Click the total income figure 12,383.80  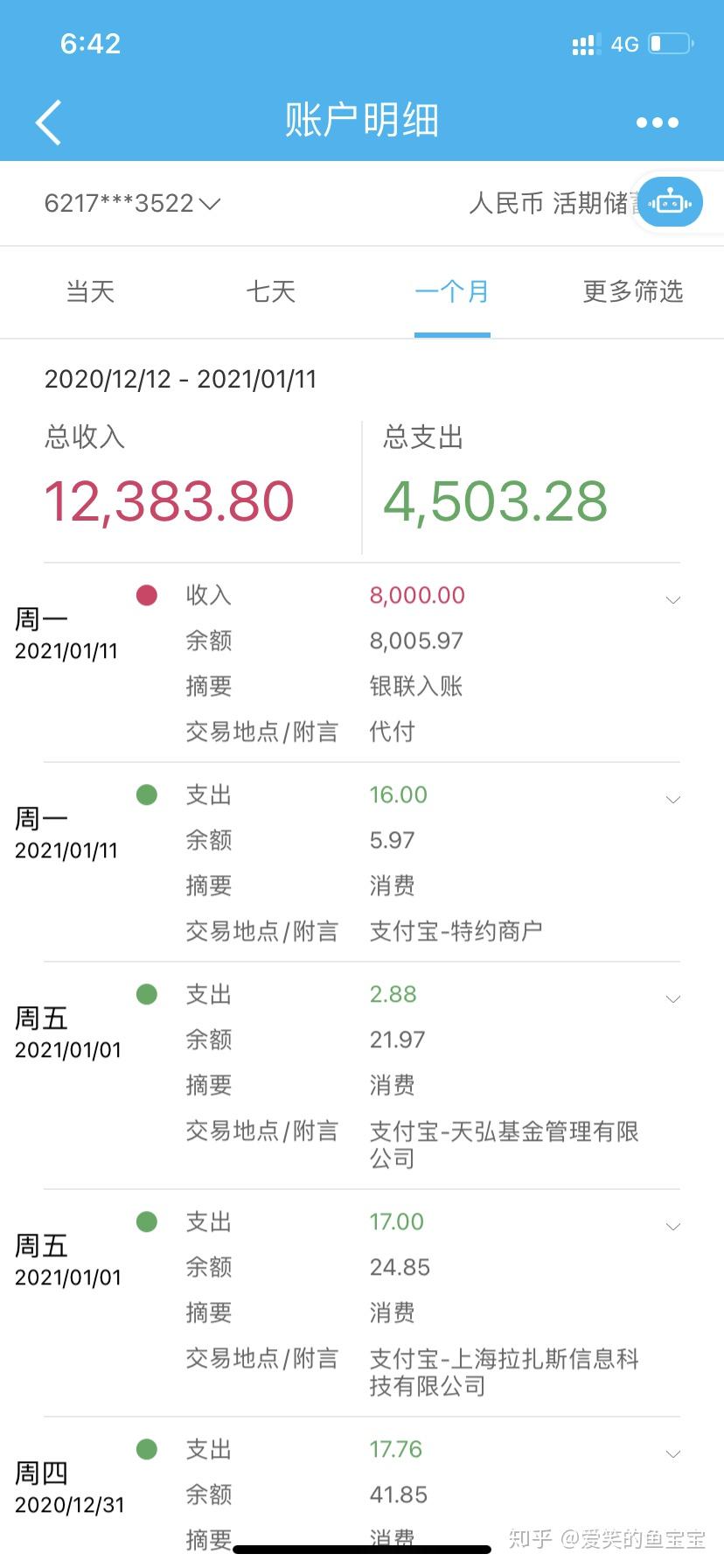[x=170, y=500]
